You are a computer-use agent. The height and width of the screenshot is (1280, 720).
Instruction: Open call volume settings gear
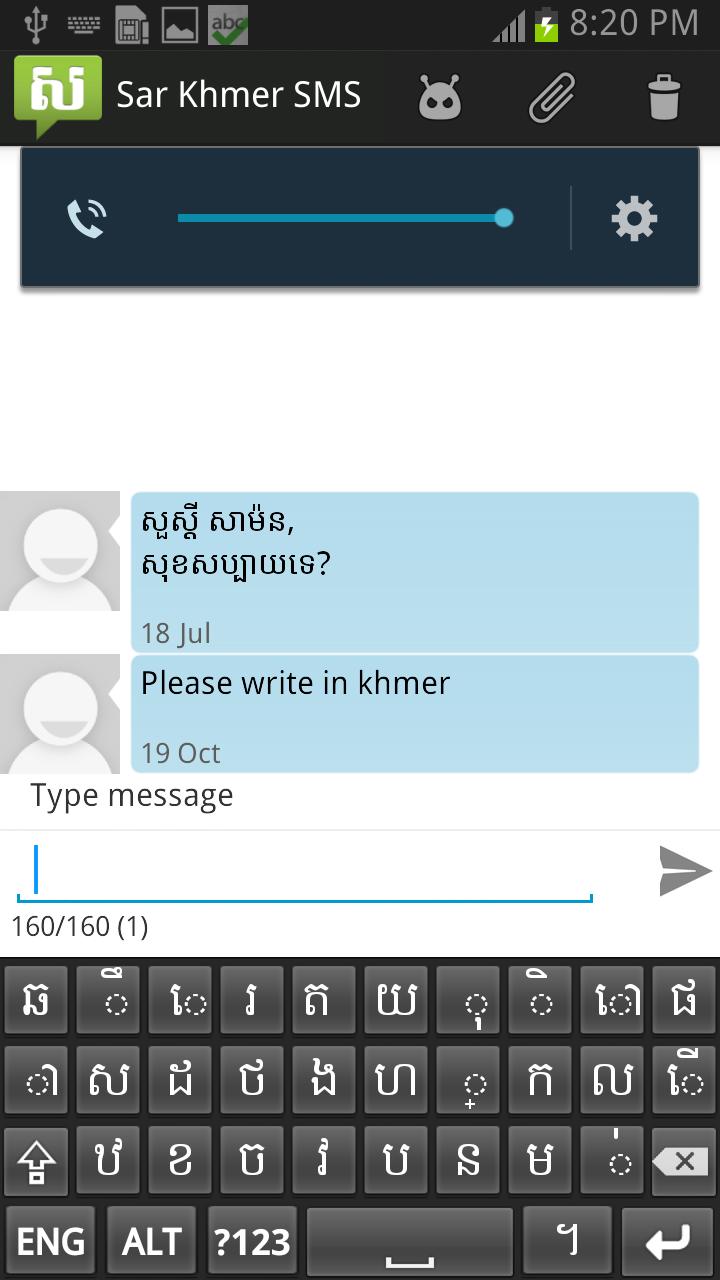pyautogui.click(x=634, y=218)
